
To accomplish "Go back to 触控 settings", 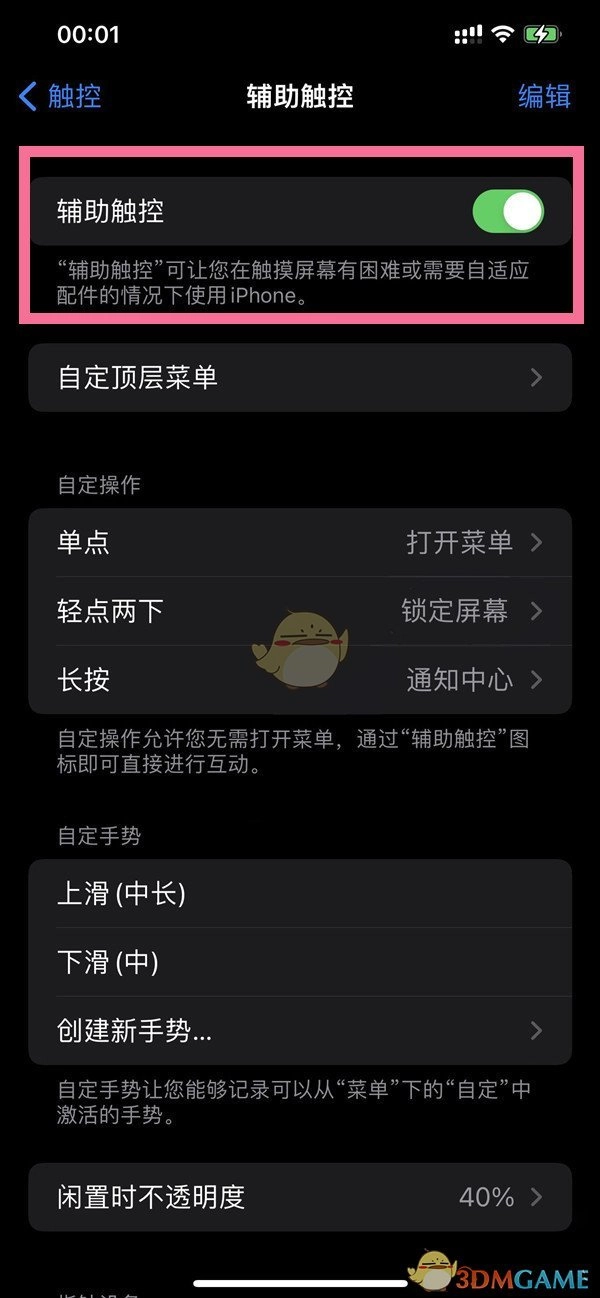I will (x=62, y=96).
